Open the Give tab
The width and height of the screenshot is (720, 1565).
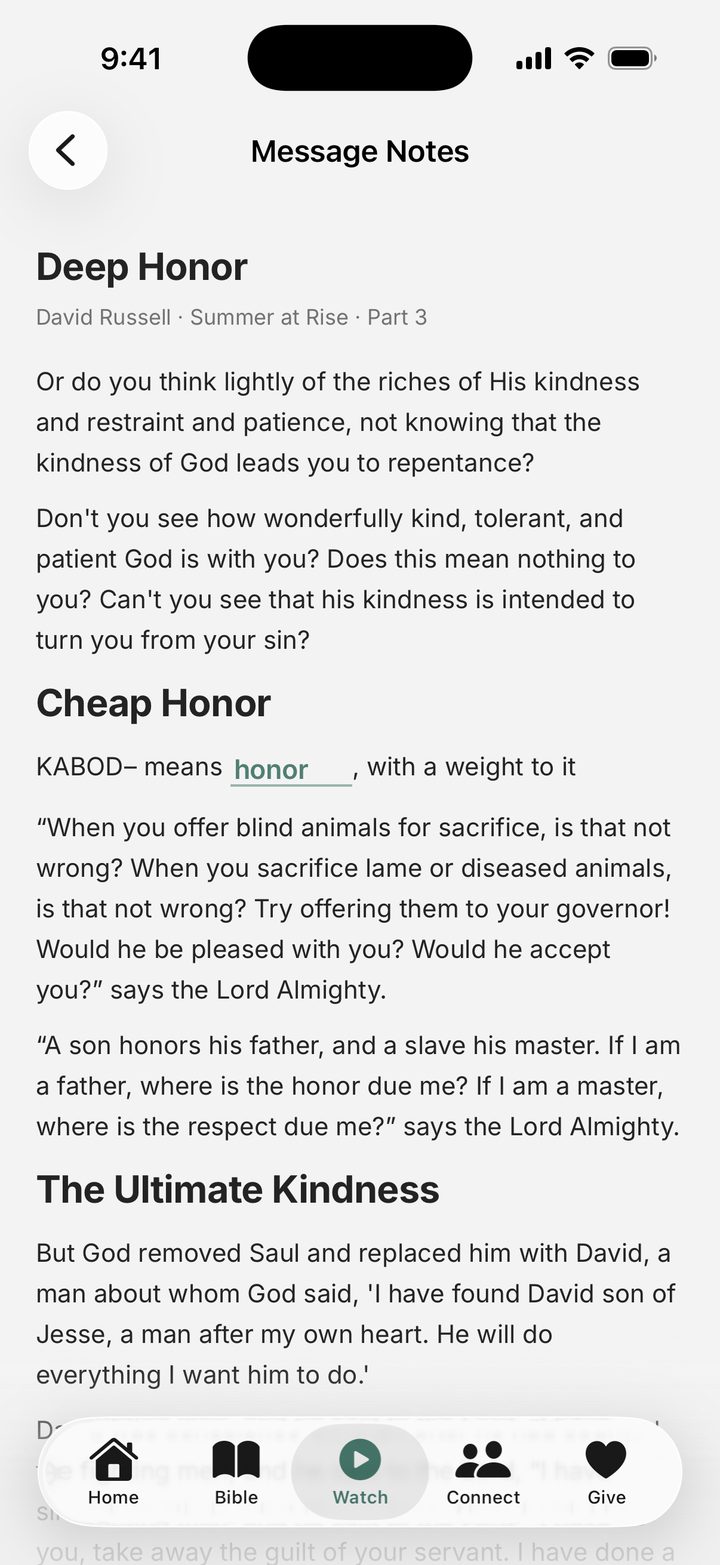click(x=606, y=1472)
